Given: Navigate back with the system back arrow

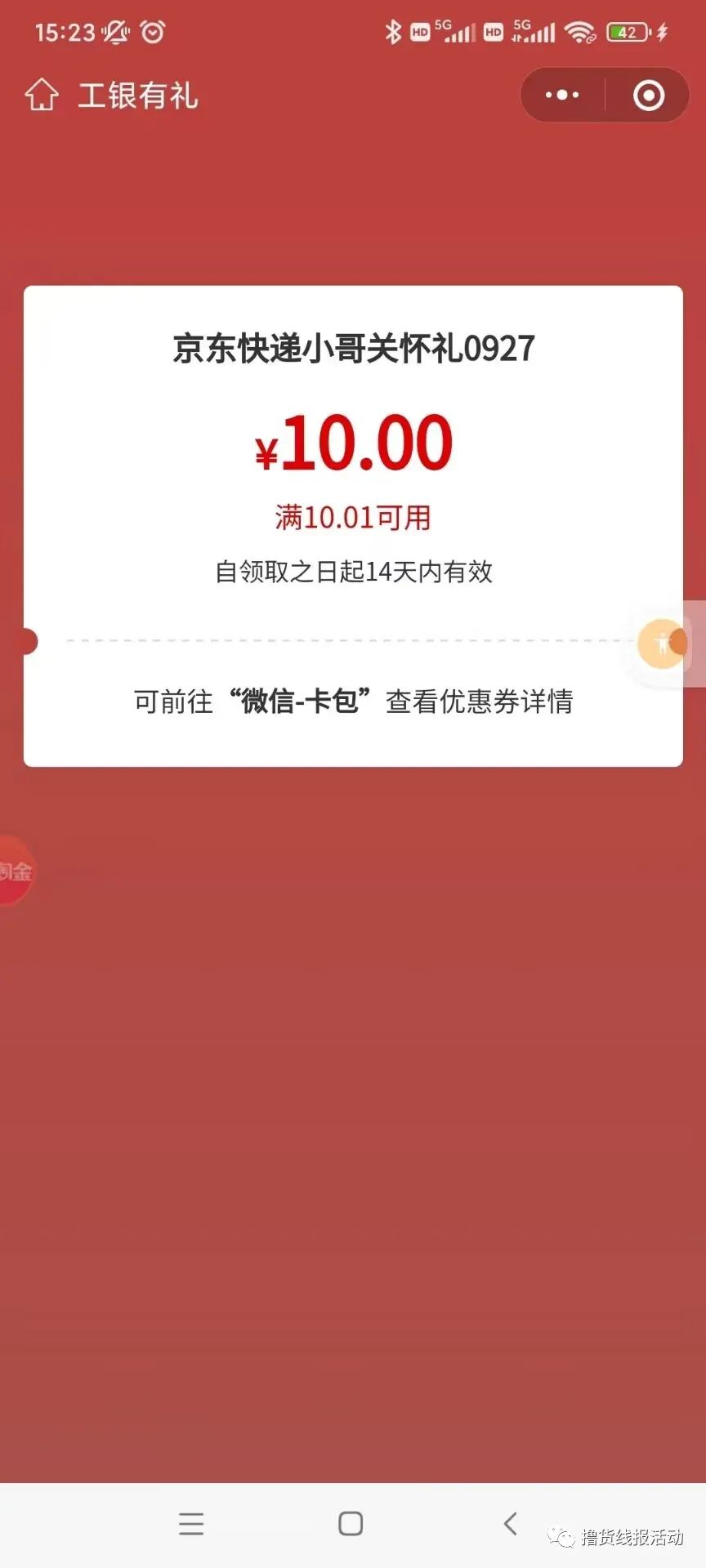Looking at the screenshot, I should pos(511,1523).
